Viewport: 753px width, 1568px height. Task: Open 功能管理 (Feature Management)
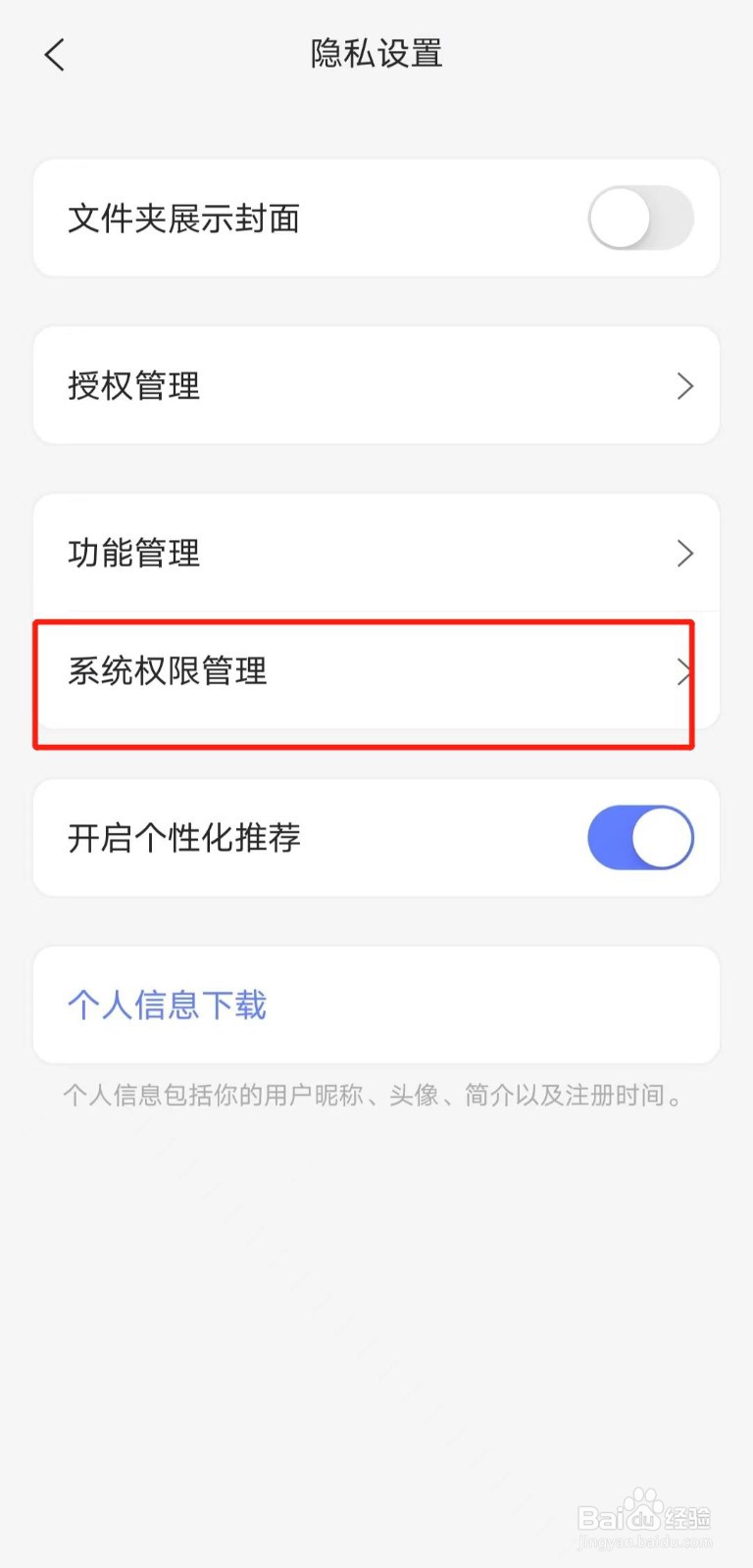376,554
